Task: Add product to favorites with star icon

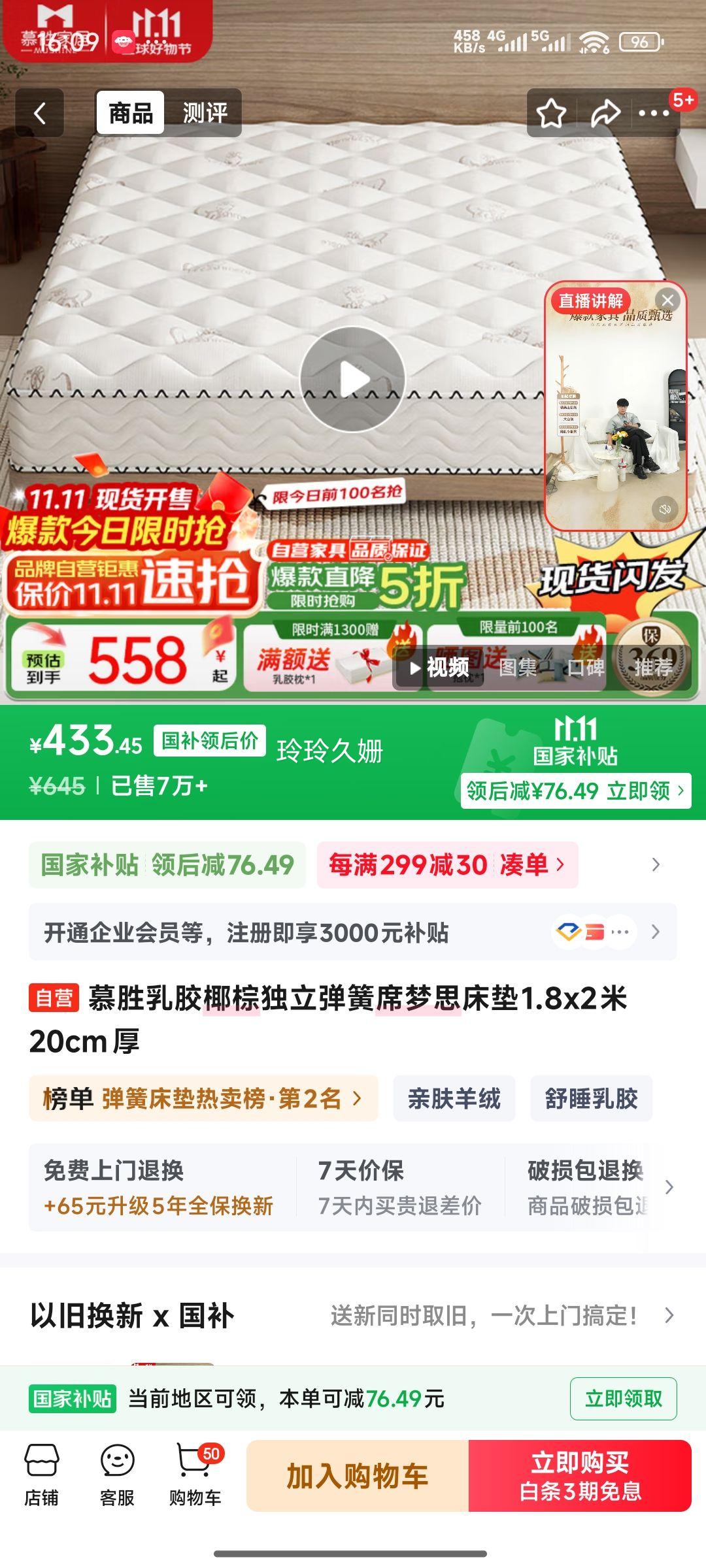Action: (x=551, y=113)
